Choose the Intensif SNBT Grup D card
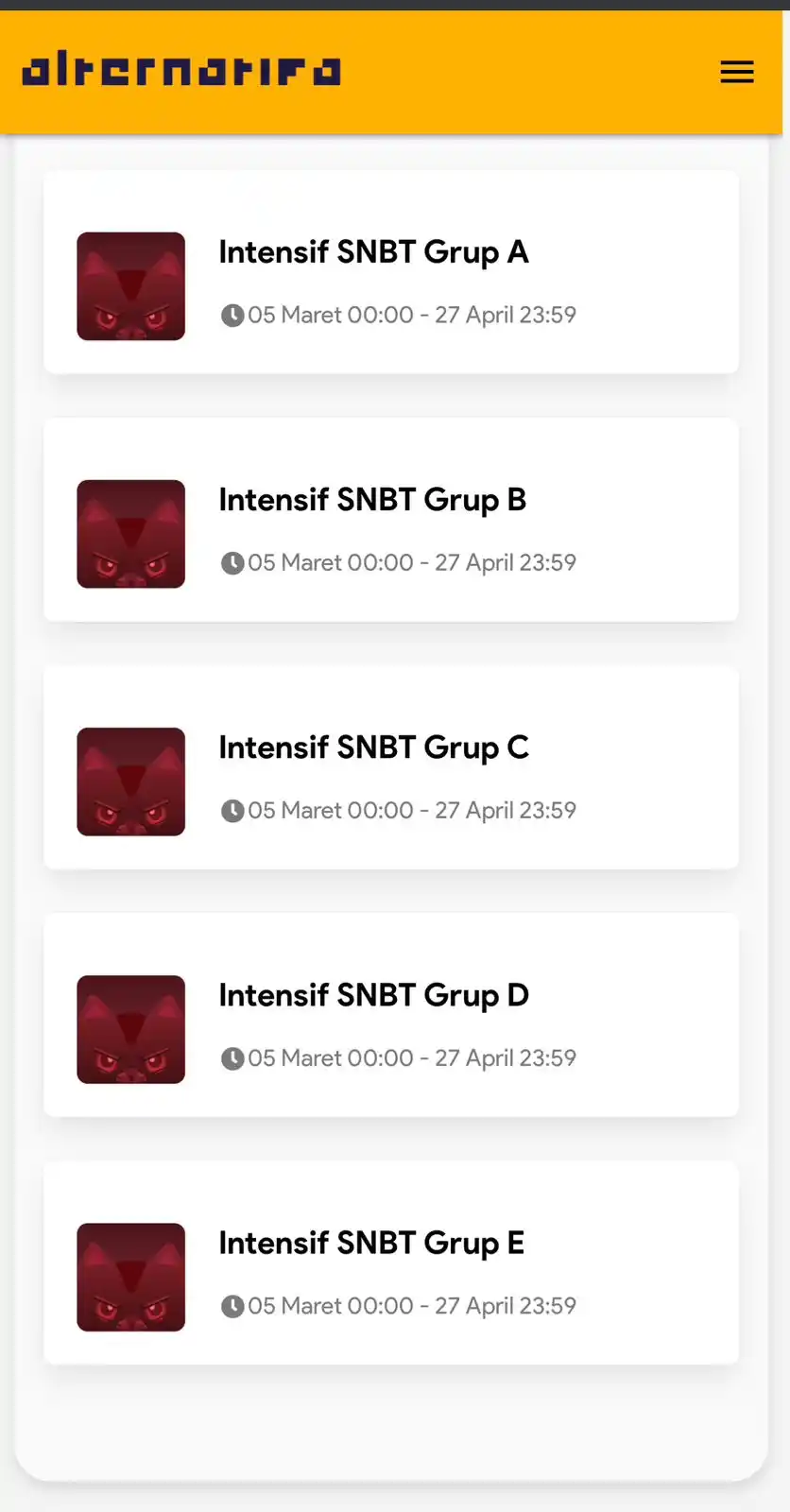 point(390,1015)
